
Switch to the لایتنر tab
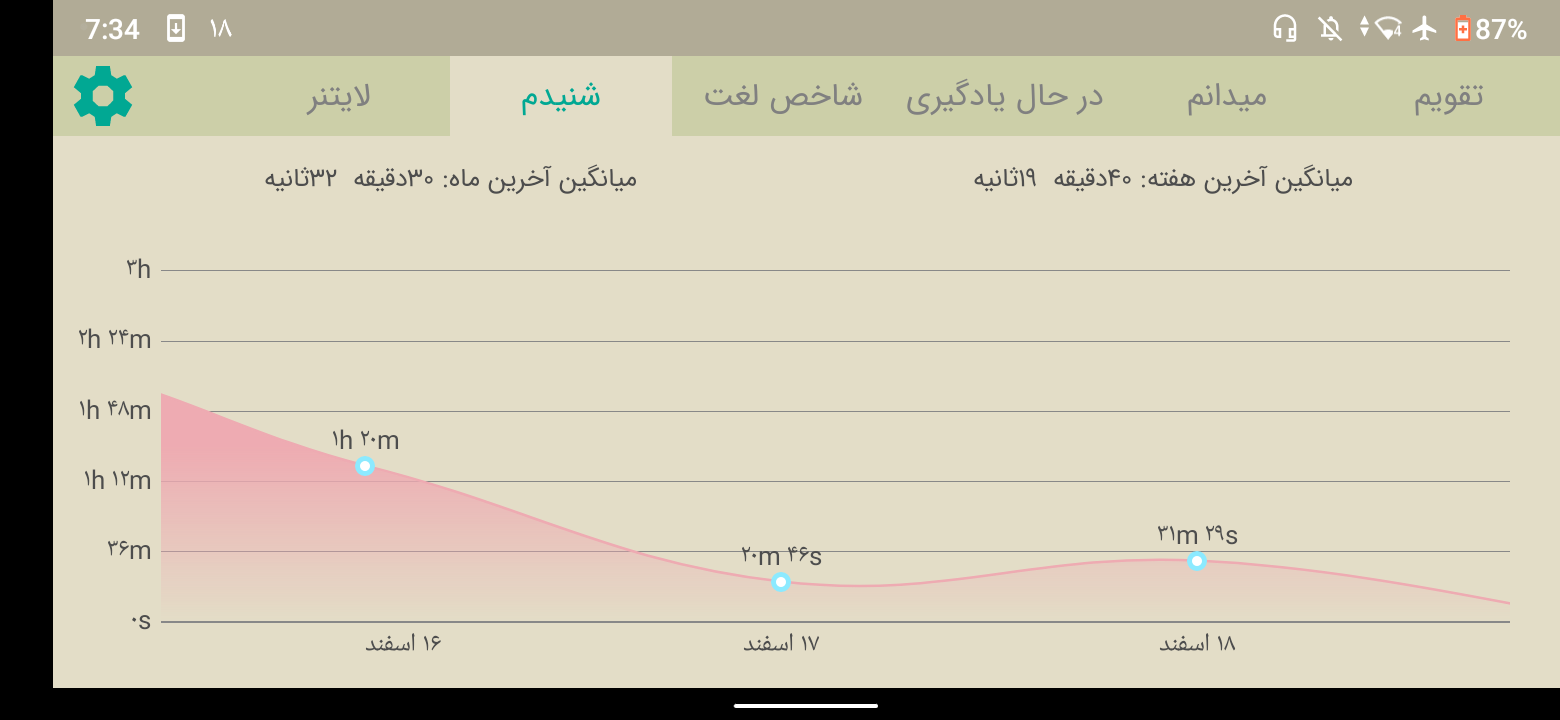point(339,96)
